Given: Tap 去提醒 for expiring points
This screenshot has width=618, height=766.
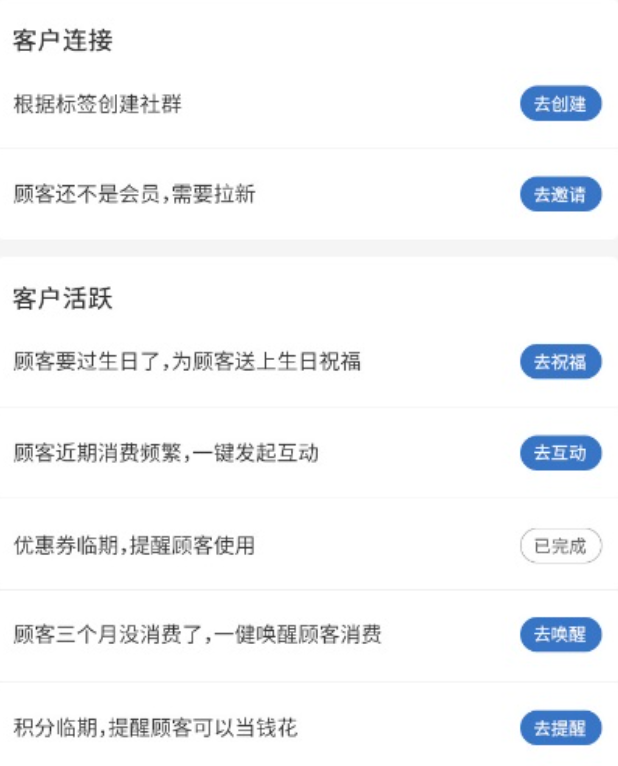Looking at the screenshot, I should click(560, 727).
